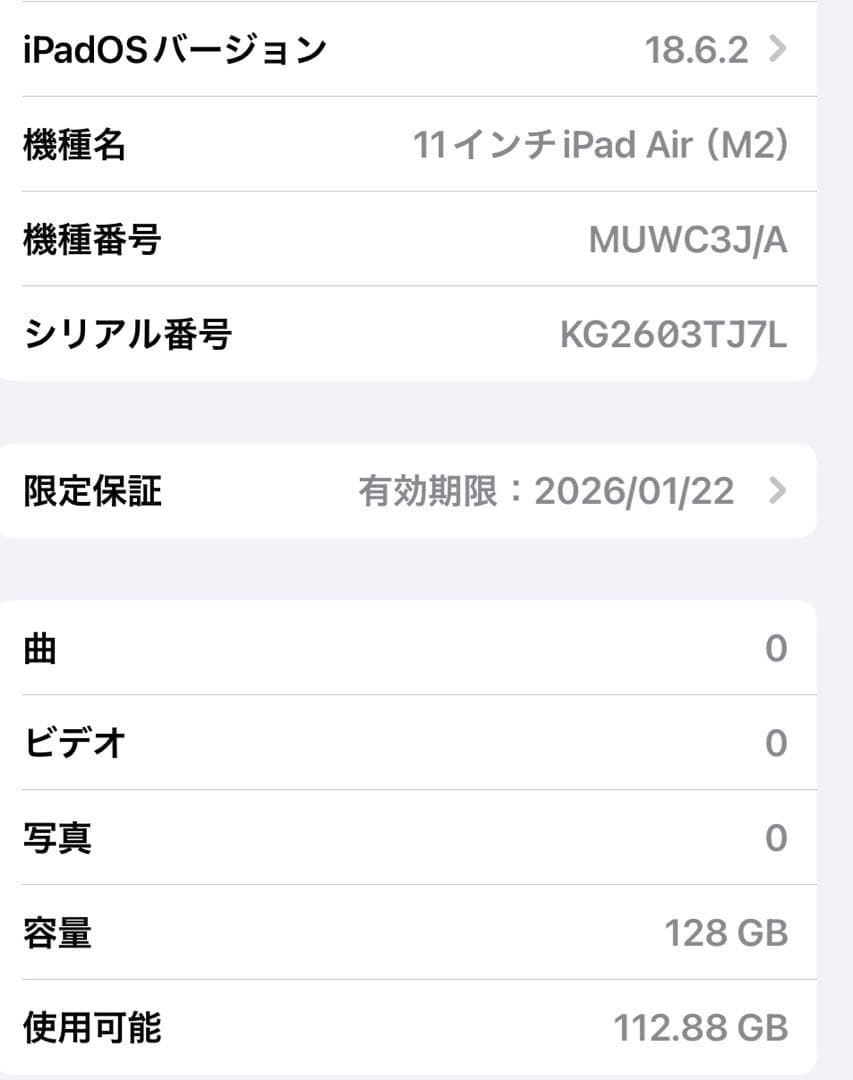Click the 写真 photos count row
853x1080 pixels.
coord(400,840)
